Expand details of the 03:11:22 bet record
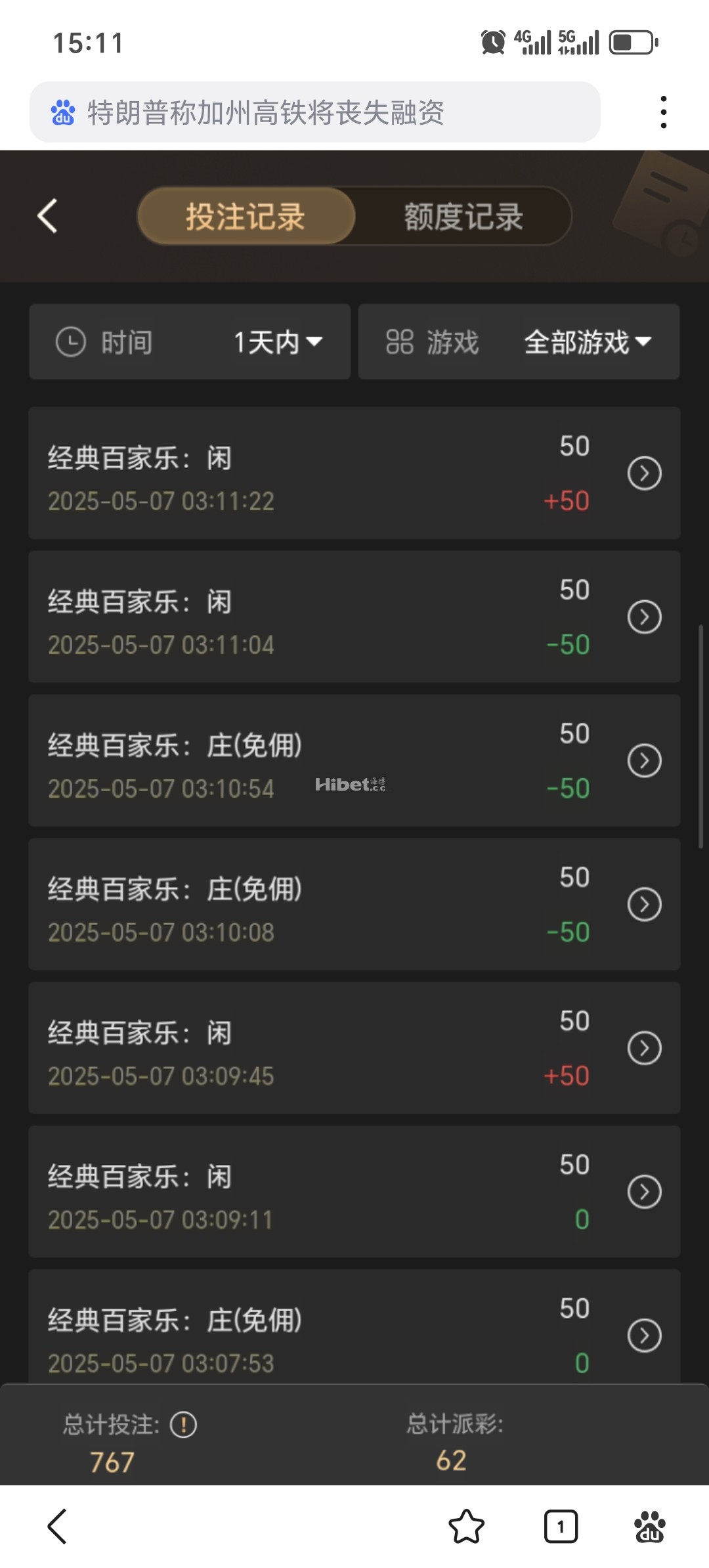Screen dimensions: 709x1568 click(645, 473)
